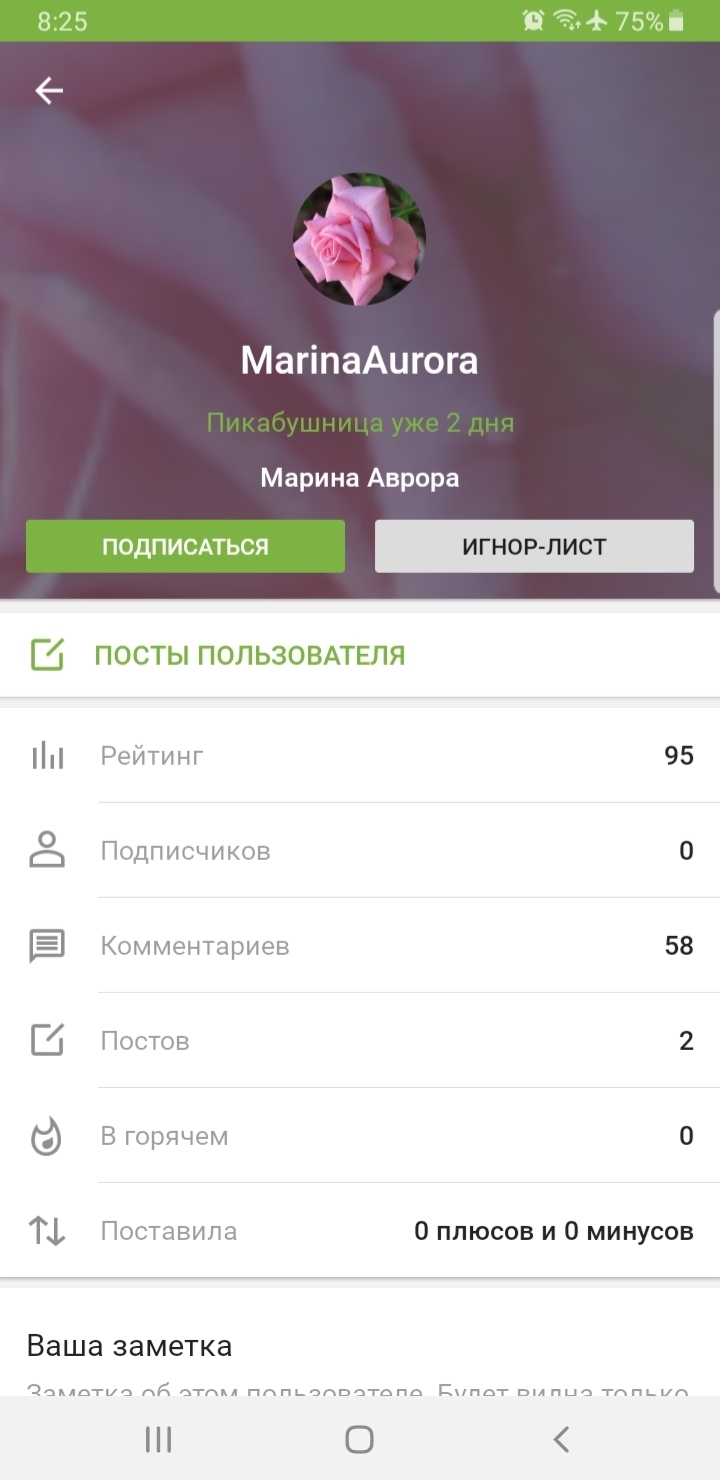
Task: Subscribe with the ПОДПИСАТЬСЯ button
Action: click(x=185, y=547)
